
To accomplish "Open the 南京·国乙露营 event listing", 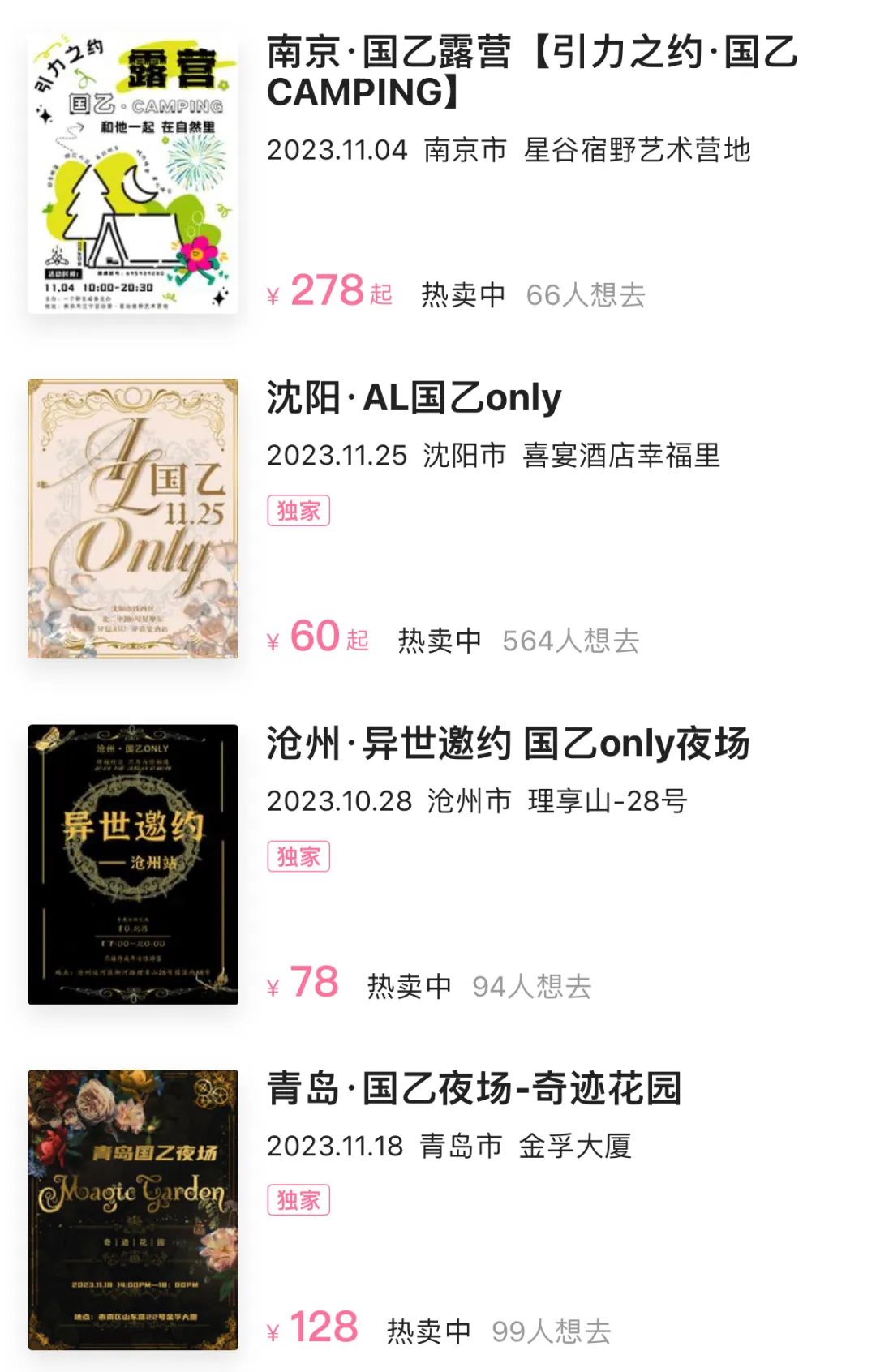I will coord(531,71).
